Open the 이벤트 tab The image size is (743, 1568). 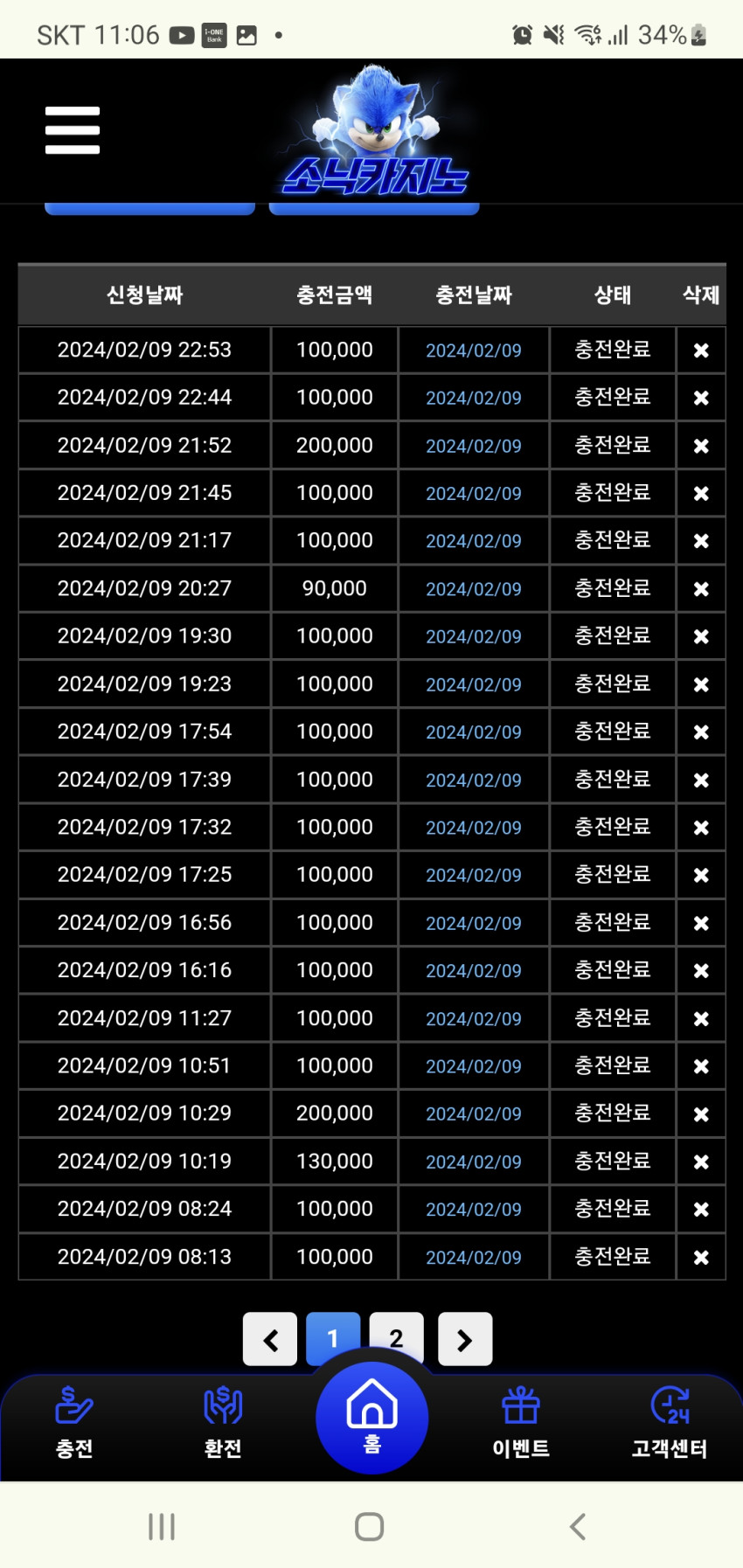click(521, 1423)
